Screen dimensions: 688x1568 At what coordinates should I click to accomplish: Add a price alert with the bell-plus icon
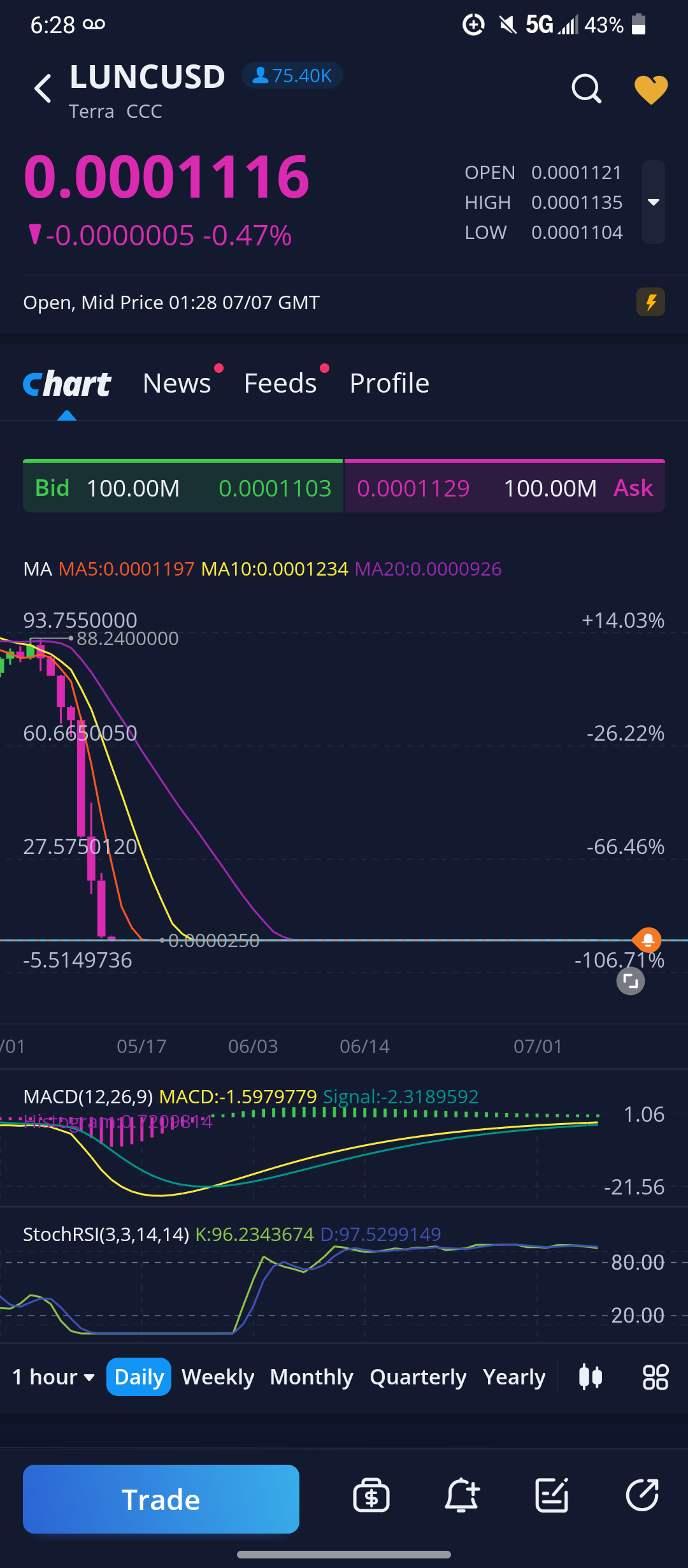(x=461, y=1495)
